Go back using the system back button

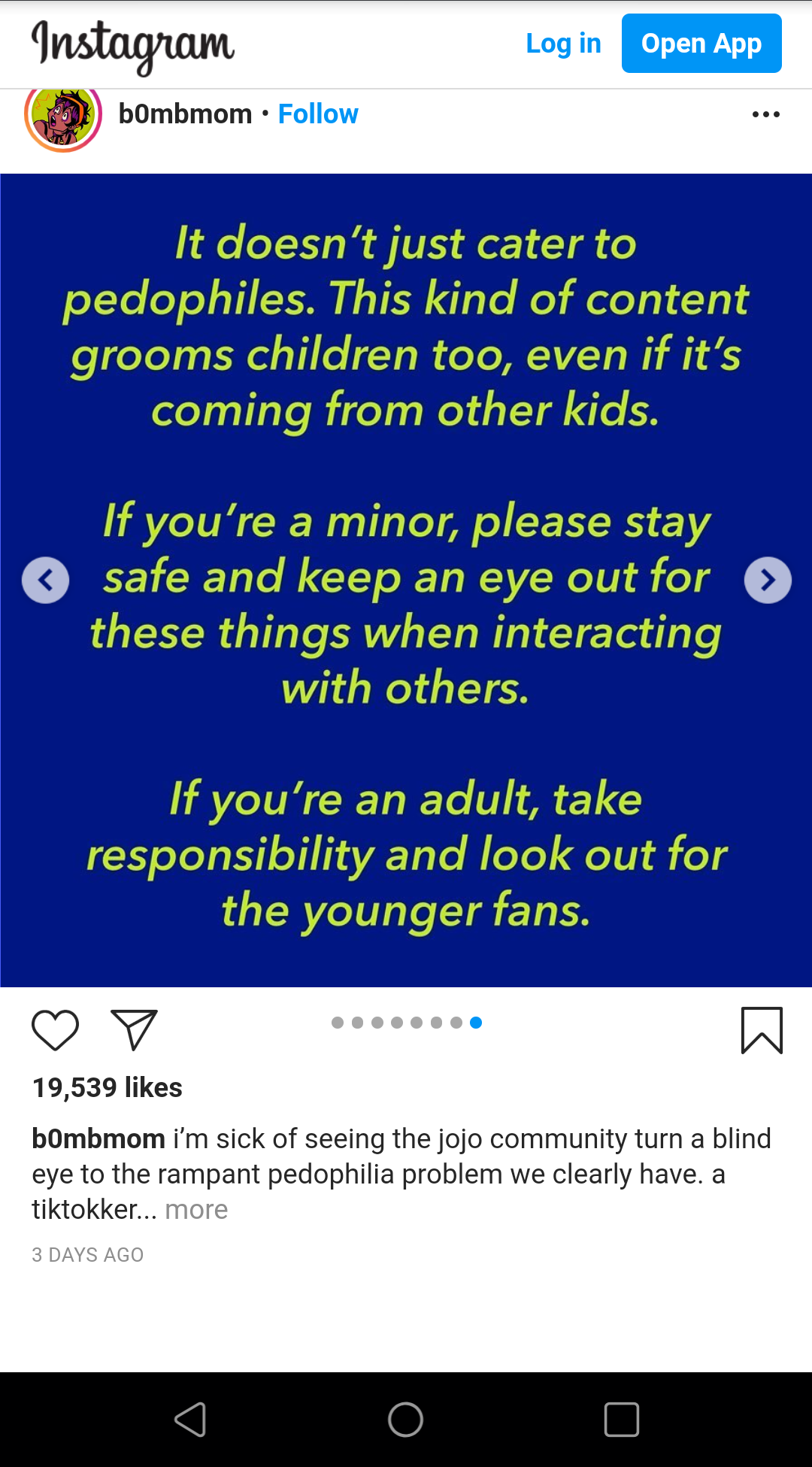click(190, 1420)
